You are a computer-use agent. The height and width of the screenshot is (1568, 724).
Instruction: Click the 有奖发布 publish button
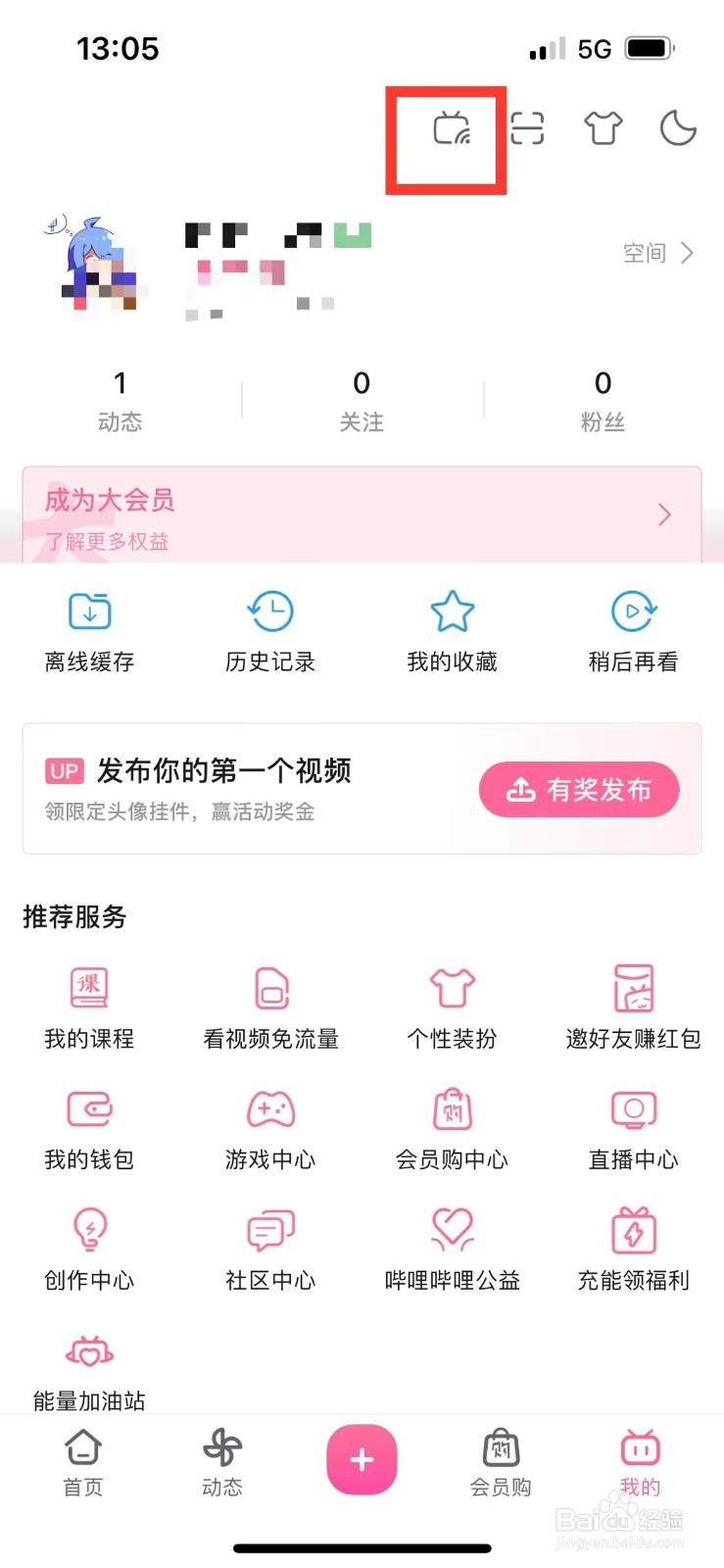(x=578, y=790)
